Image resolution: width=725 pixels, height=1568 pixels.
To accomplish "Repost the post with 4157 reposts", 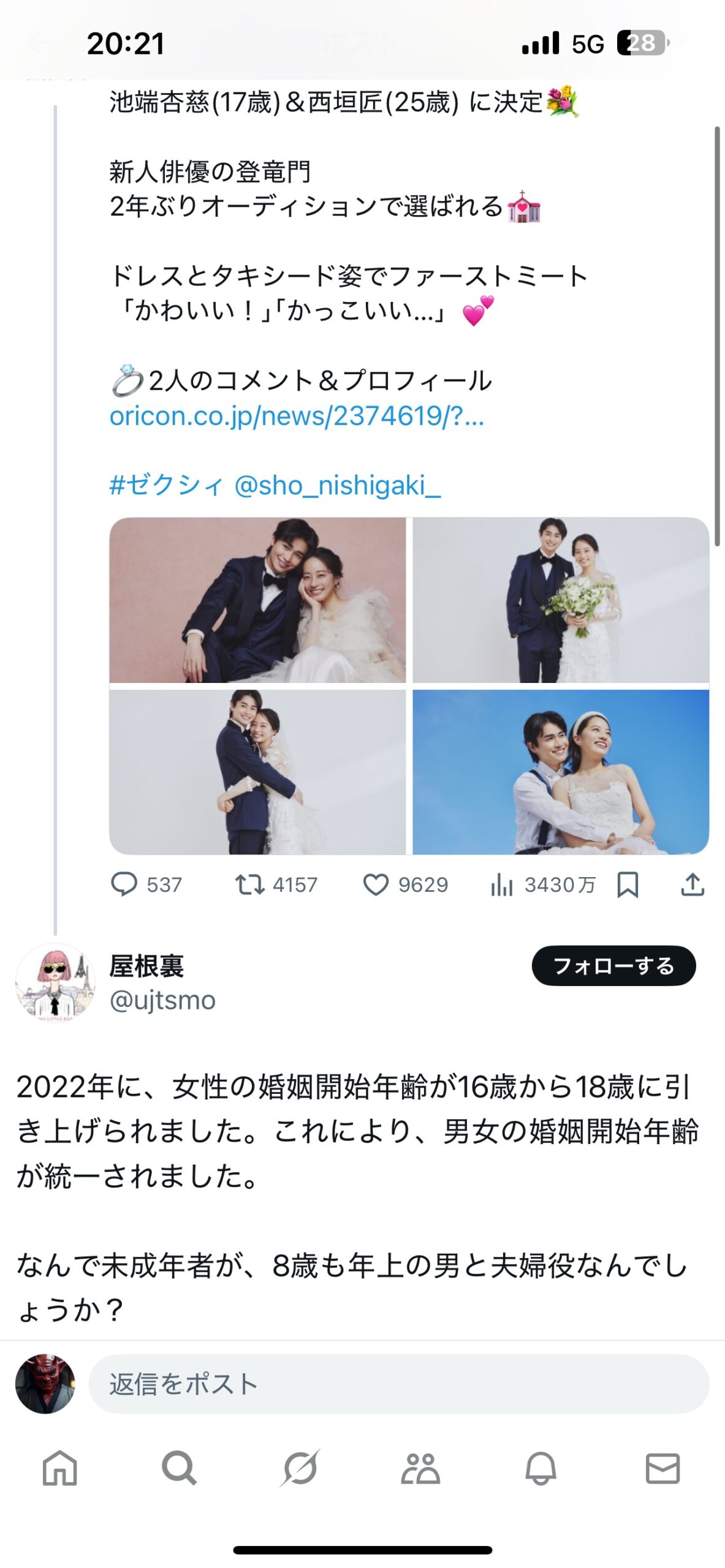I will click(x=250, y=884).
